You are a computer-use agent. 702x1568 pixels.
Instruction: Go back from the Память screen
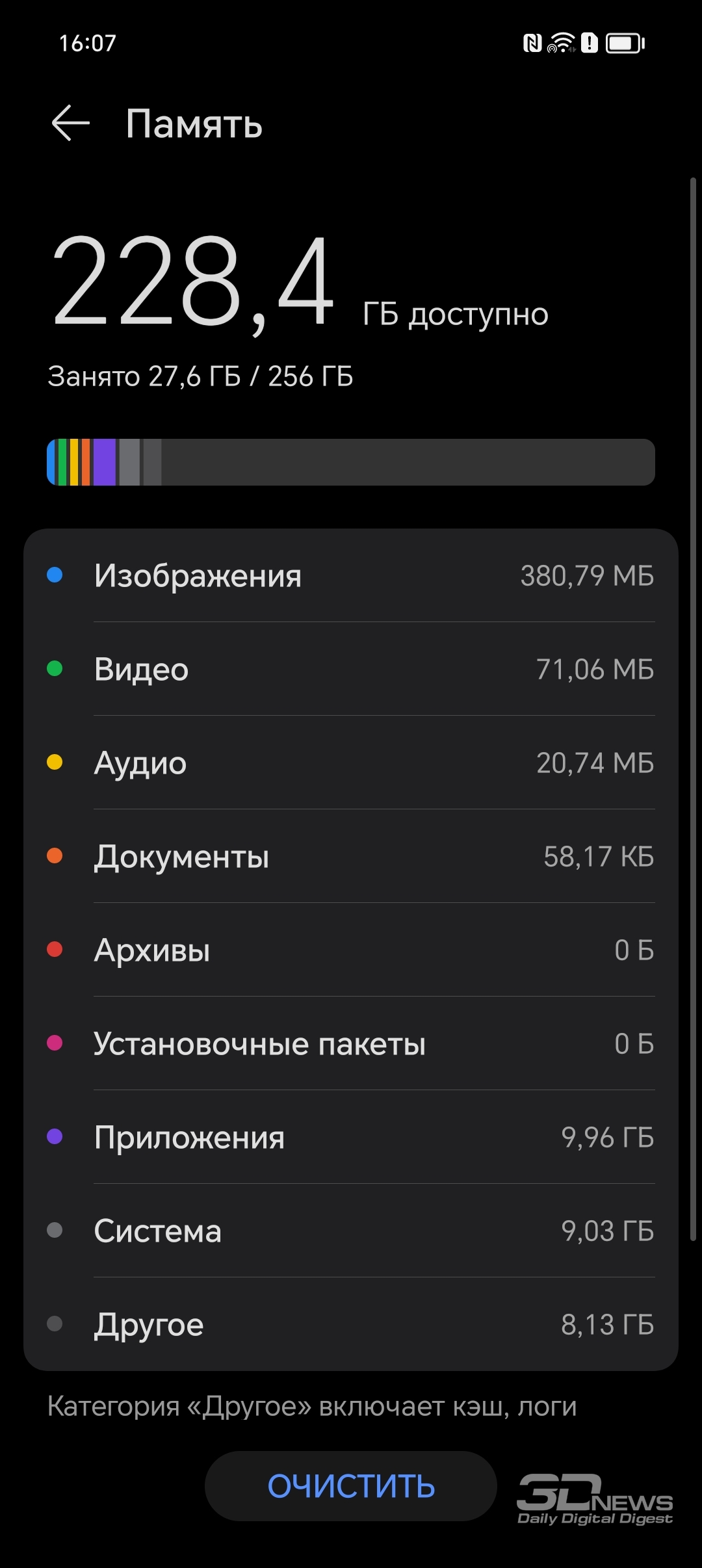tap(70, 123)
